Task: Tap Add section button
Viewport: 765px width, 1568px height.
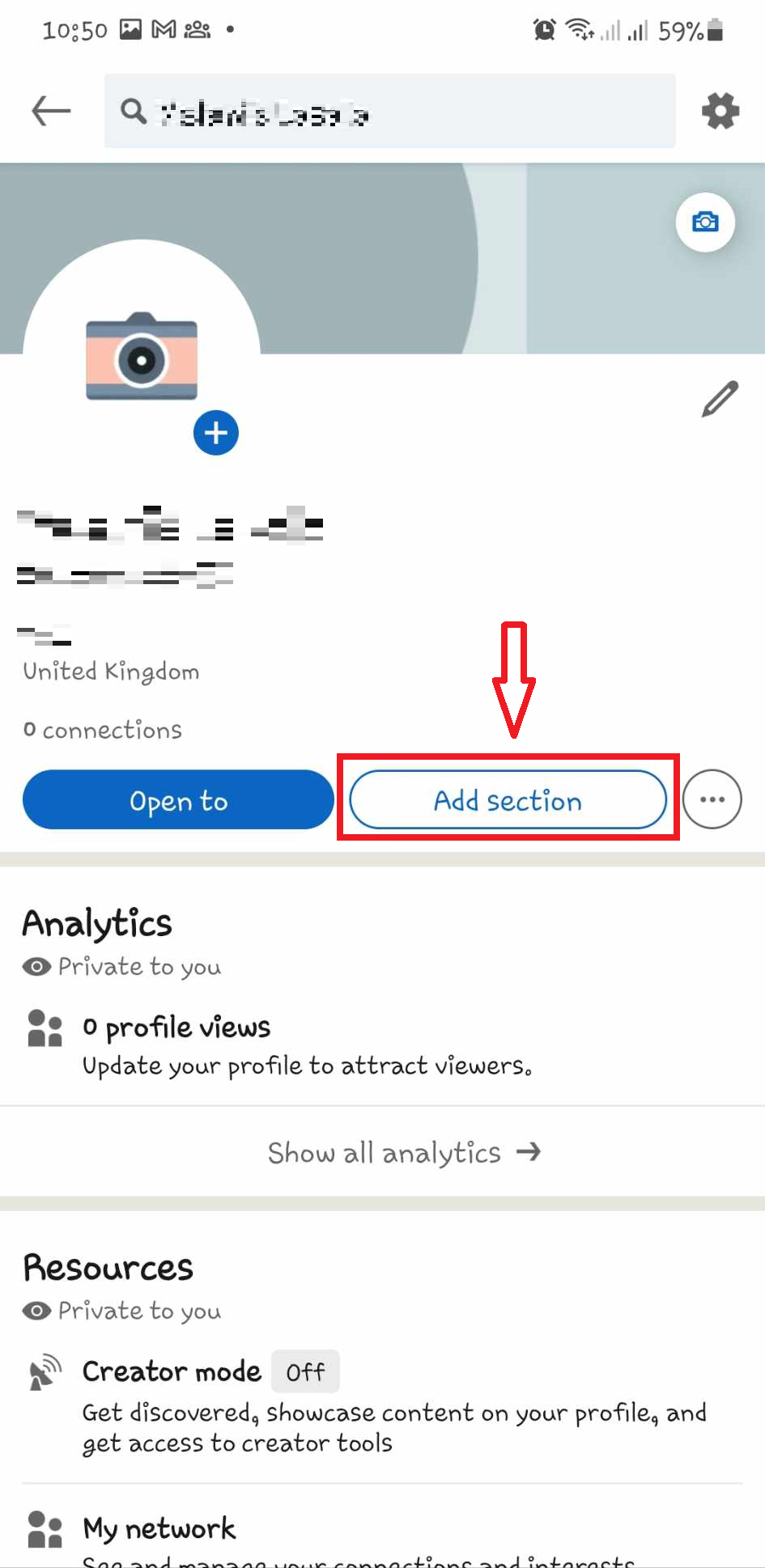Action: [508, 799]
